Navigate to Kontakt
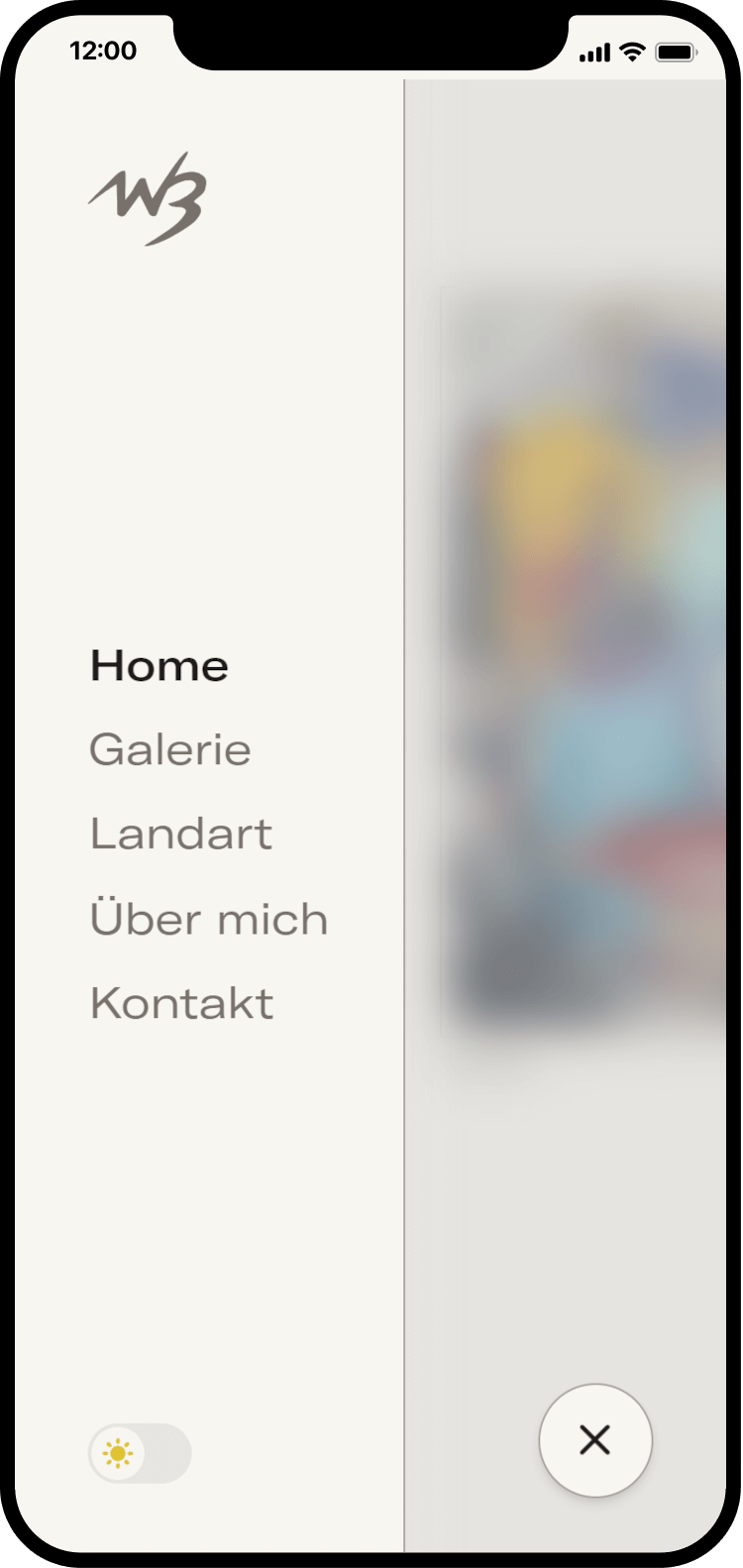743x1568 pixels. click(x=182, y=1003)
